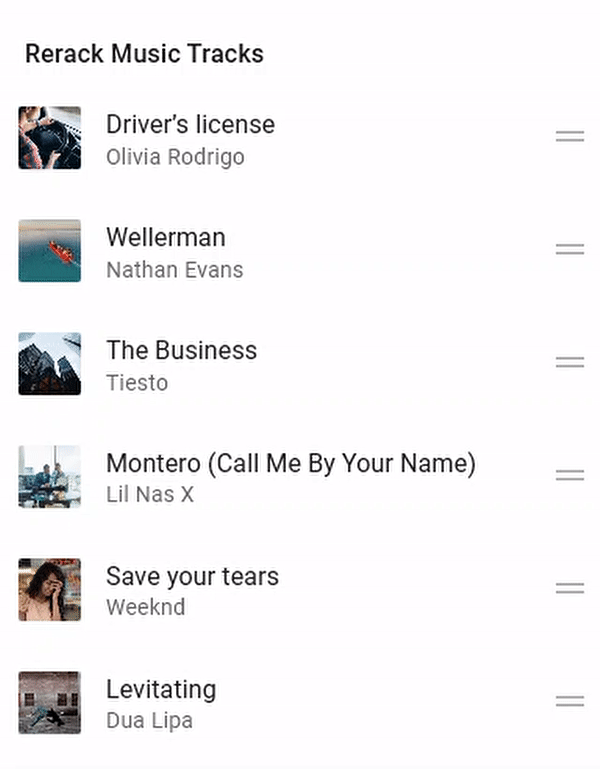Tap the drag handle for The Business
The width and height of the screenshot is (600, 769).
(570, 363)
